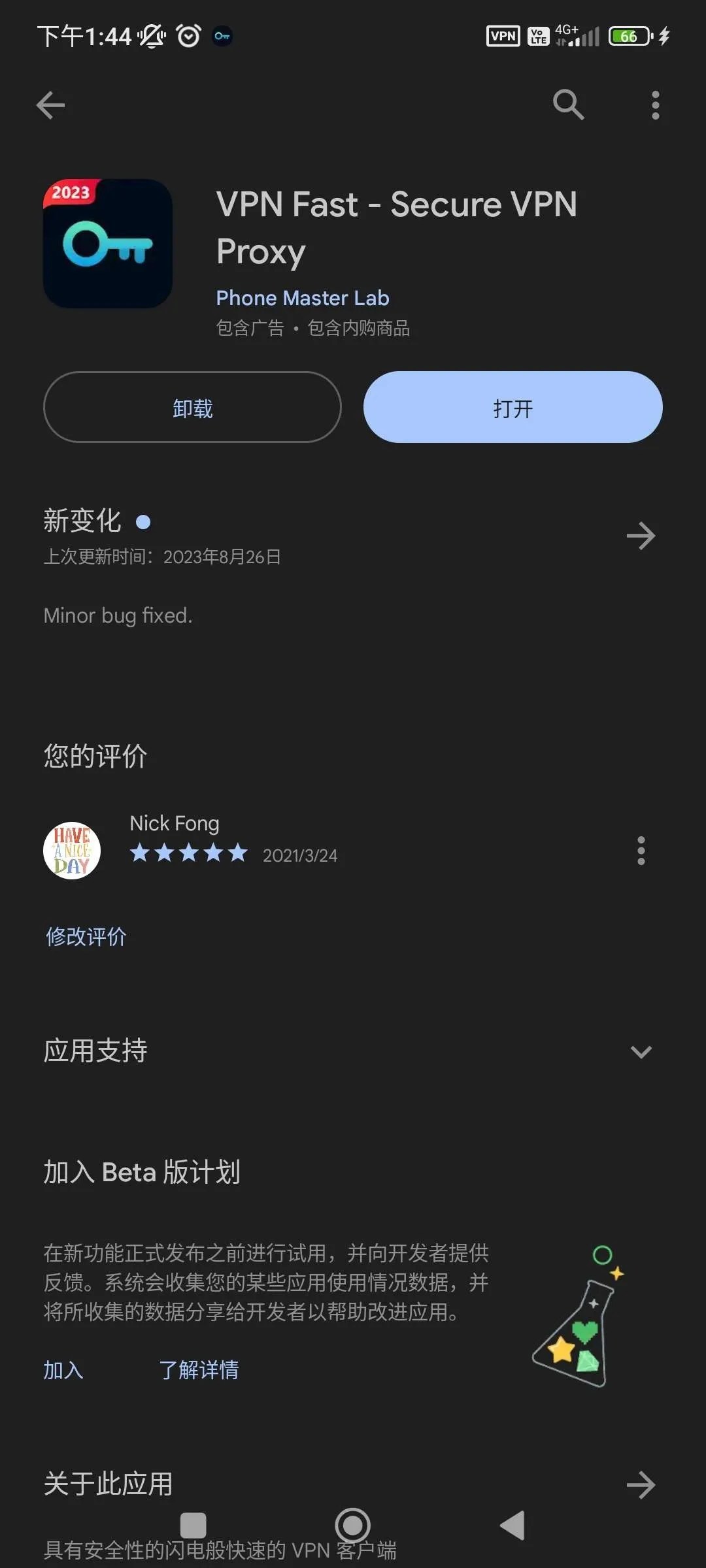Open 了解详情 about the Beta program
The image size is (706, 1568).
[199, 1370]
